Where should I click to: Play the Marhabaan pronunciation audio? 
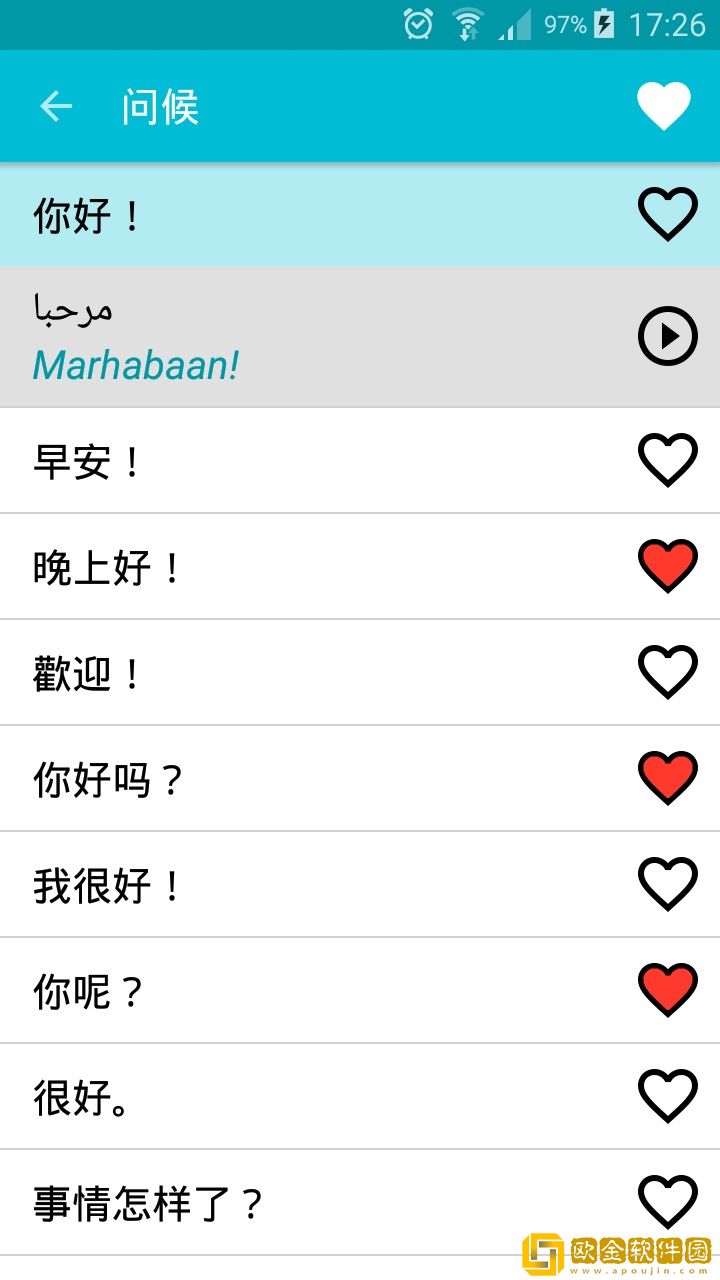click(667, 336)
